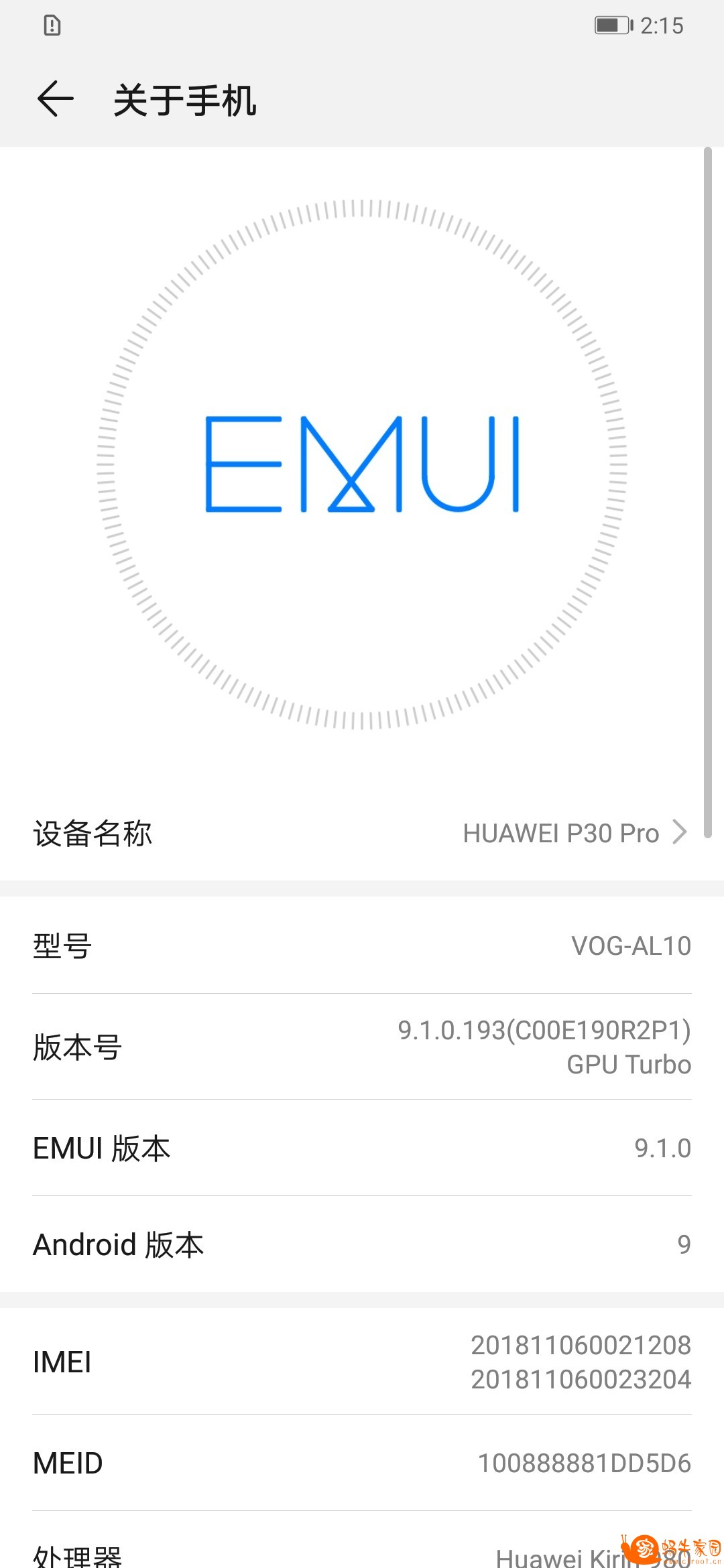This screenshot has width=724, height=1568.
Task: Tap the Android 版本 row
Action: click(362, 1244)
